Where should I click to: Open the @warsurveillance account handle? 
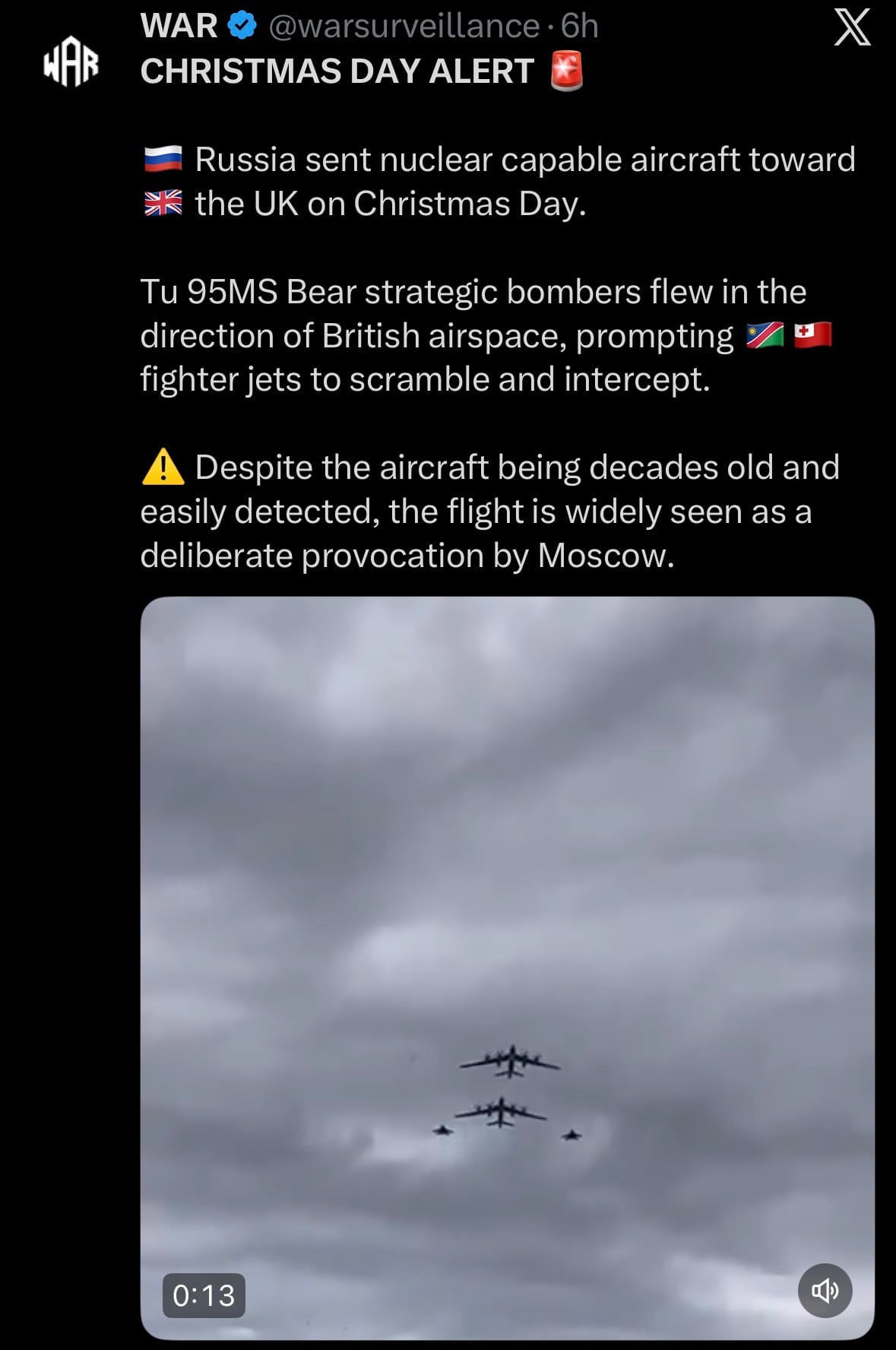[404, 27]
